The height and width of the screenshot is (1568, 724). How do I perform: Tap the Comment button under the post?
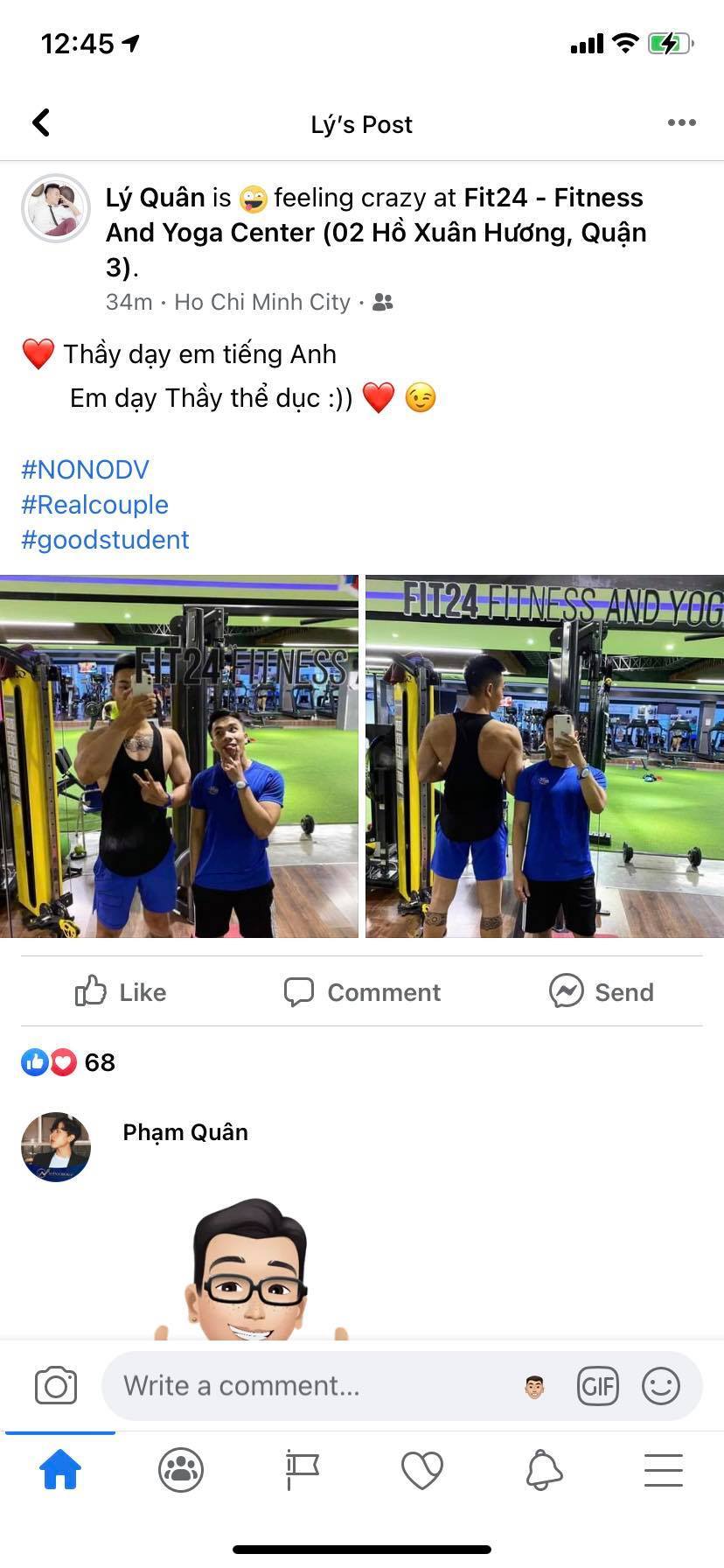[x=362, y=991]
